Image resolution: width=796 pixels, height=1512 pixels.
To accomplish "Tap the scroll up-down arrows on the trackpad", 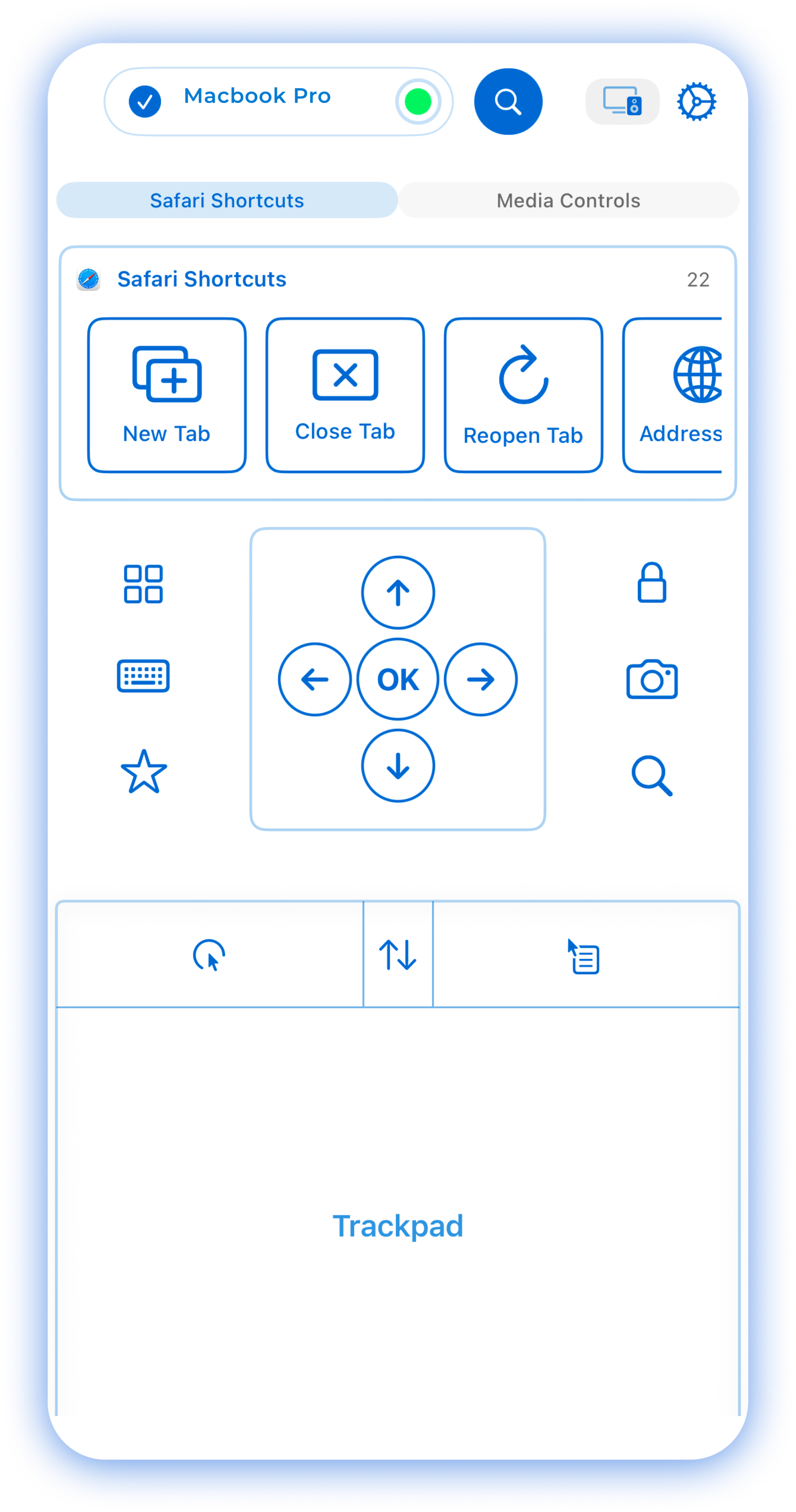I will click(398, 954).
